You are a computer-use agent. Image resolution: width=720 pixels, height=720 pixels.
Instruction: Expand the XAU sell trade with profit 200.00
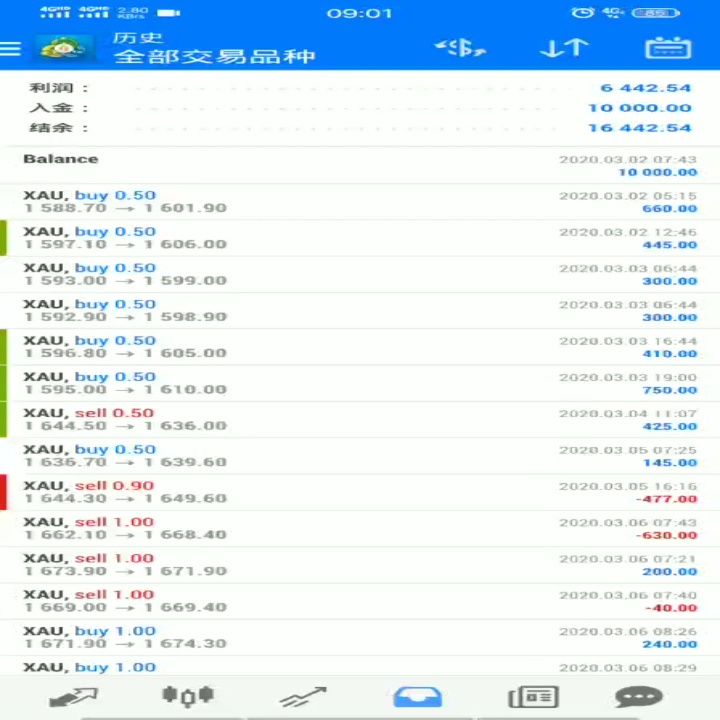coord(360,565)
